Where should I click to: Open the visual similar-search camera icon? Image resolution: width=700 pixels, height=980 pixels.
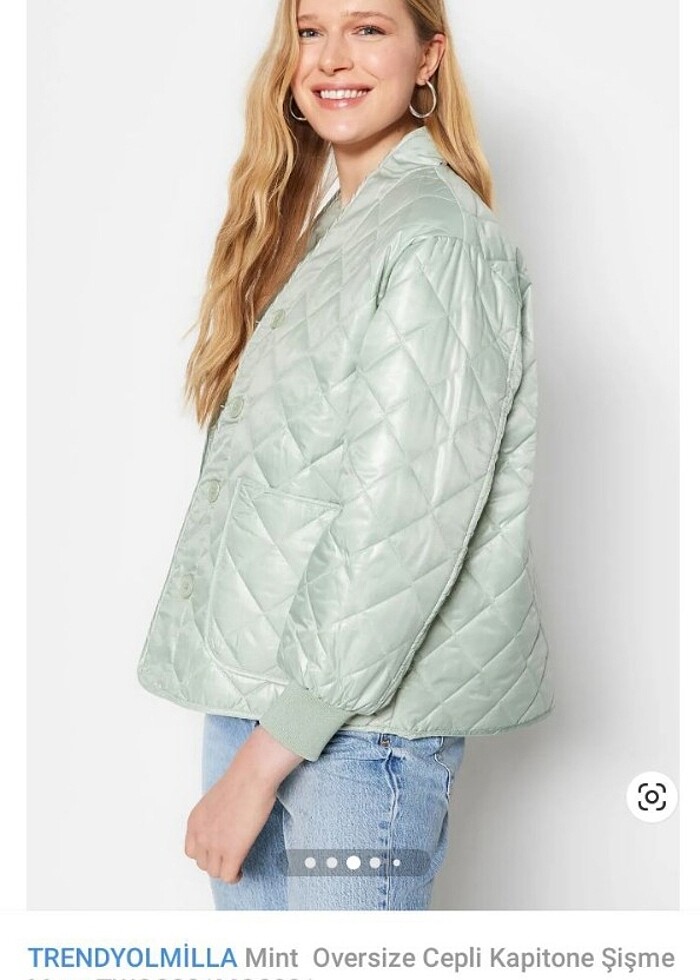coord(652,796)
